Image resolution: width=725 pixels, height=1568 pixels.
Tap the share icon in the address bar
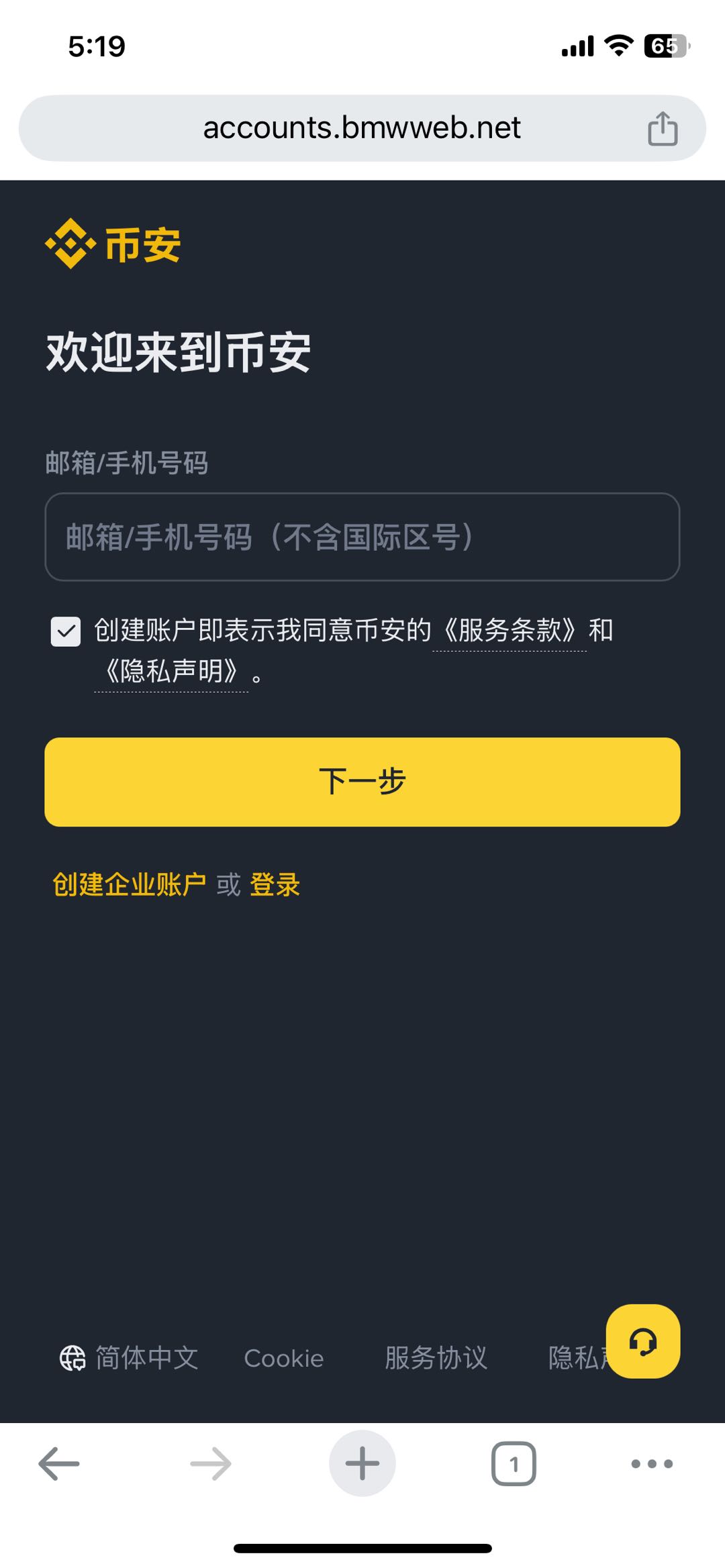[x=663, y=127]
